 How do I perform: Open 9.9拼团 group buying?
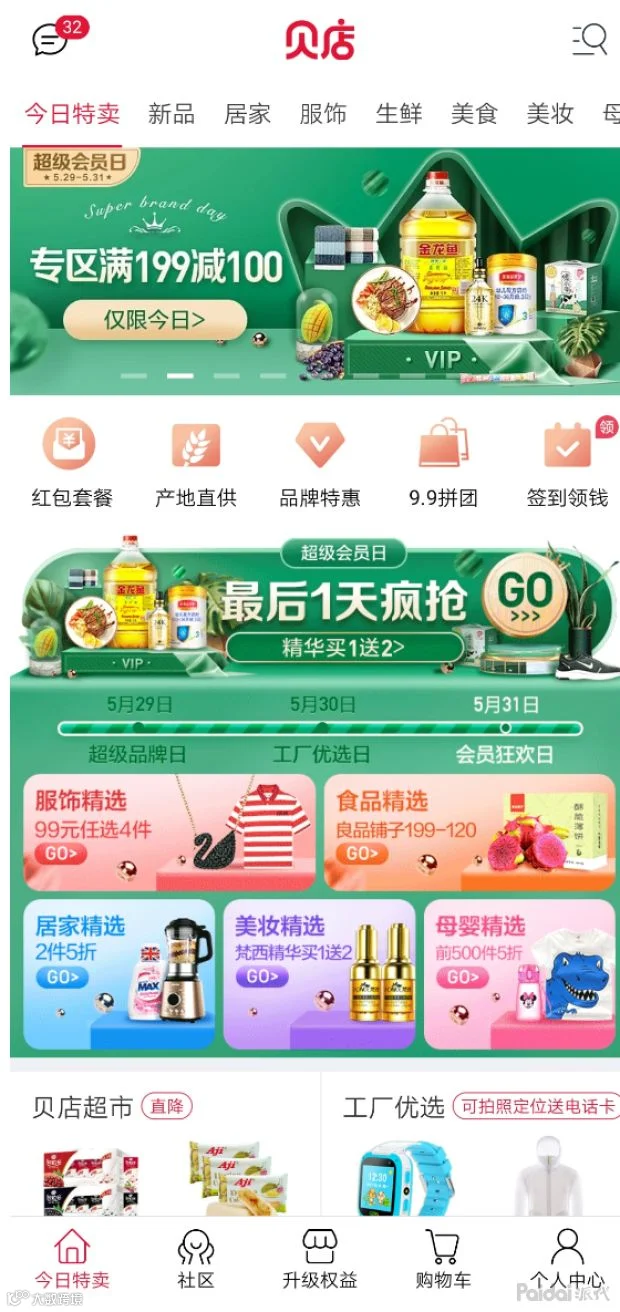pyautogui.click(x=443, y=464)
